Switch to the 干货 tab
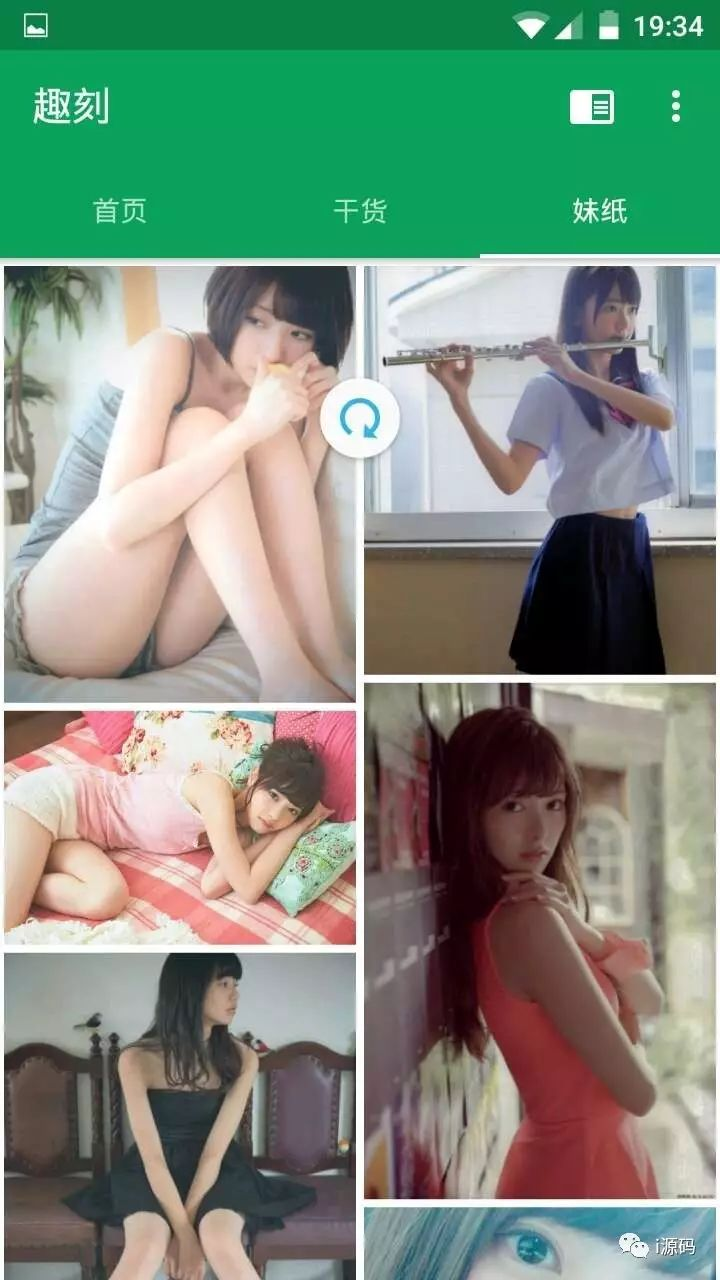Image resolution: width=720 pixels, height=1280 pixels. coord(360,211)
